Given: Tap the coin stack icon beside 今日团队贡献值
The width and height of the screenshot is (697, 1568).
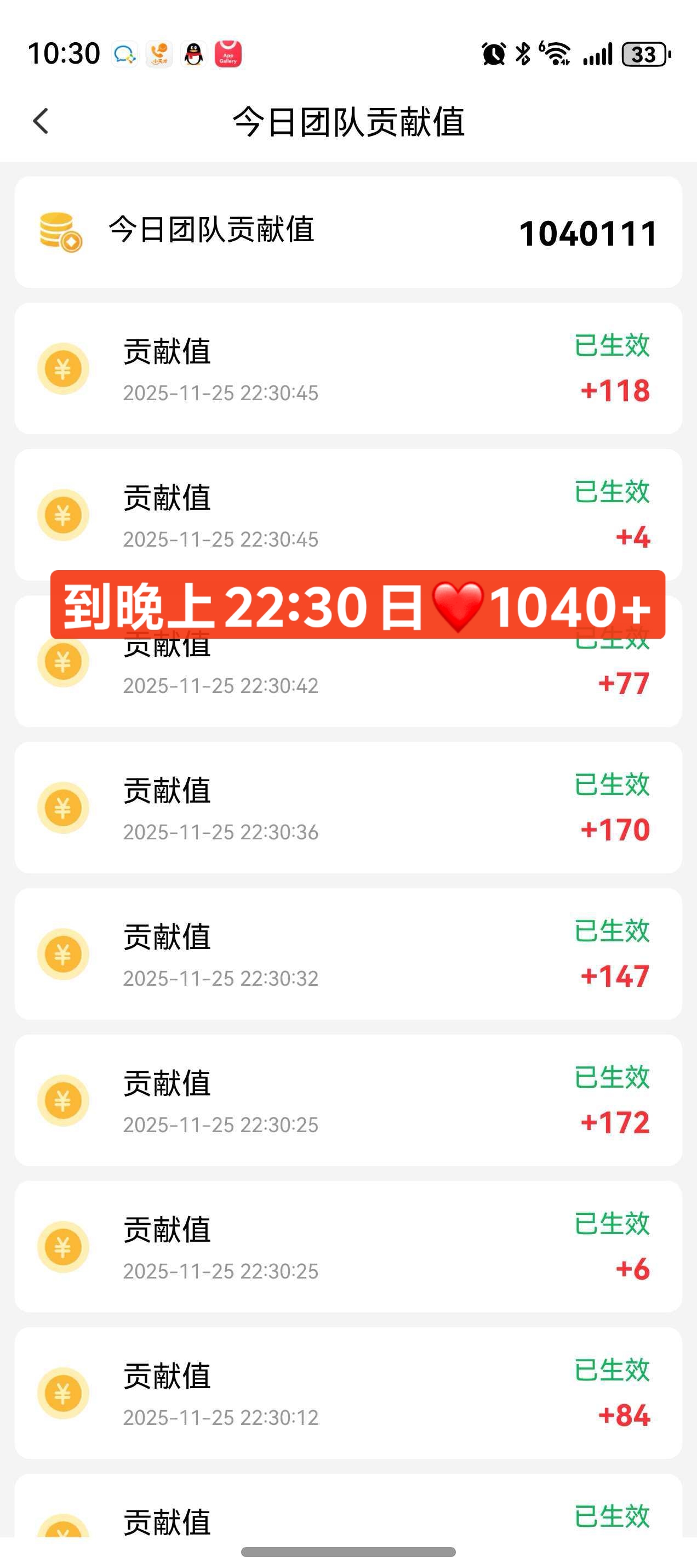Looking at the screenshot, I should pos(59,232).
